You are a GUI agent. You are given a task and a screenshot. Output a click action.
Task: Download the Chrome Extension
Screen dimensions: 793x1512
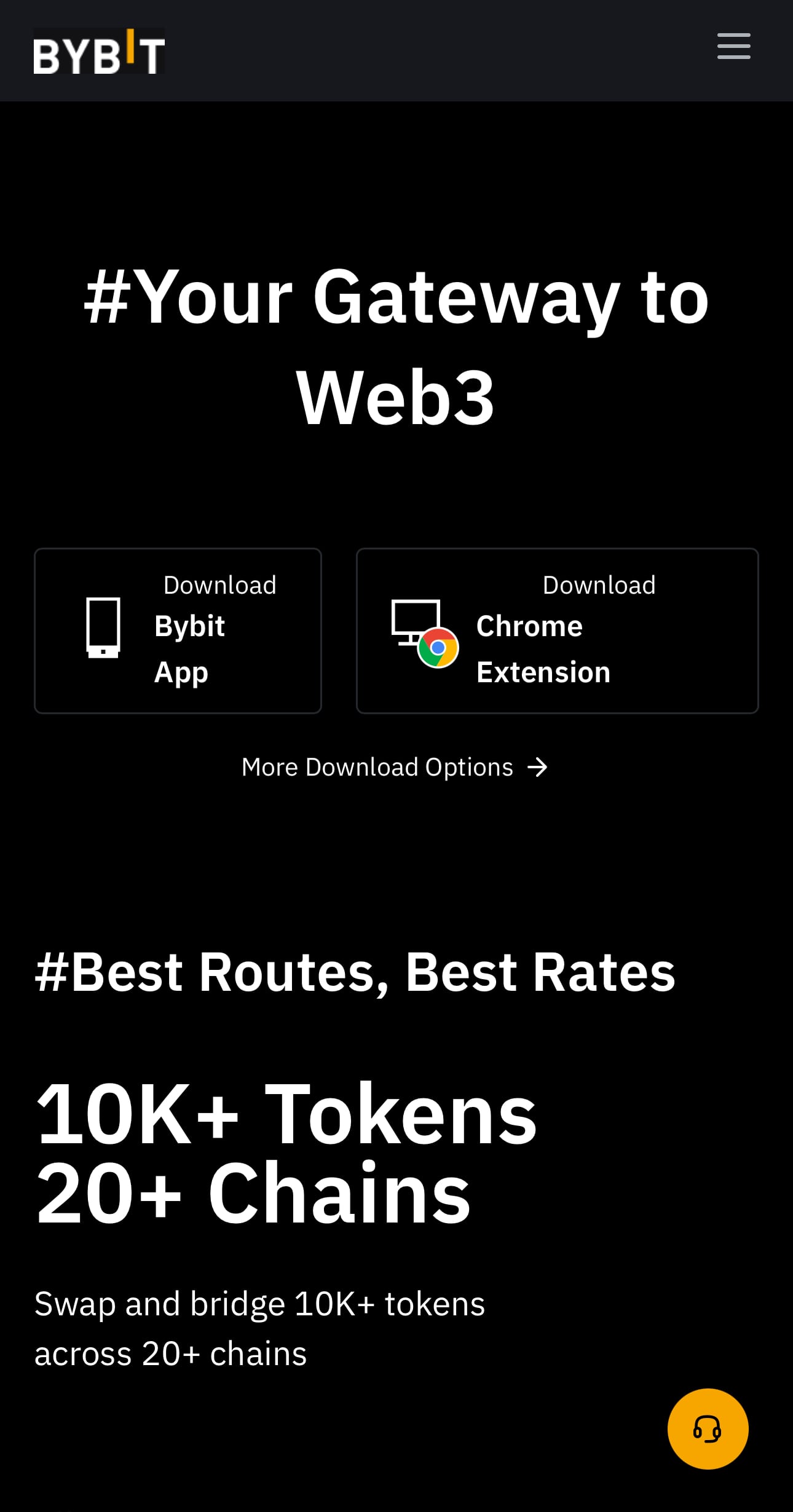tap(557, 630)
